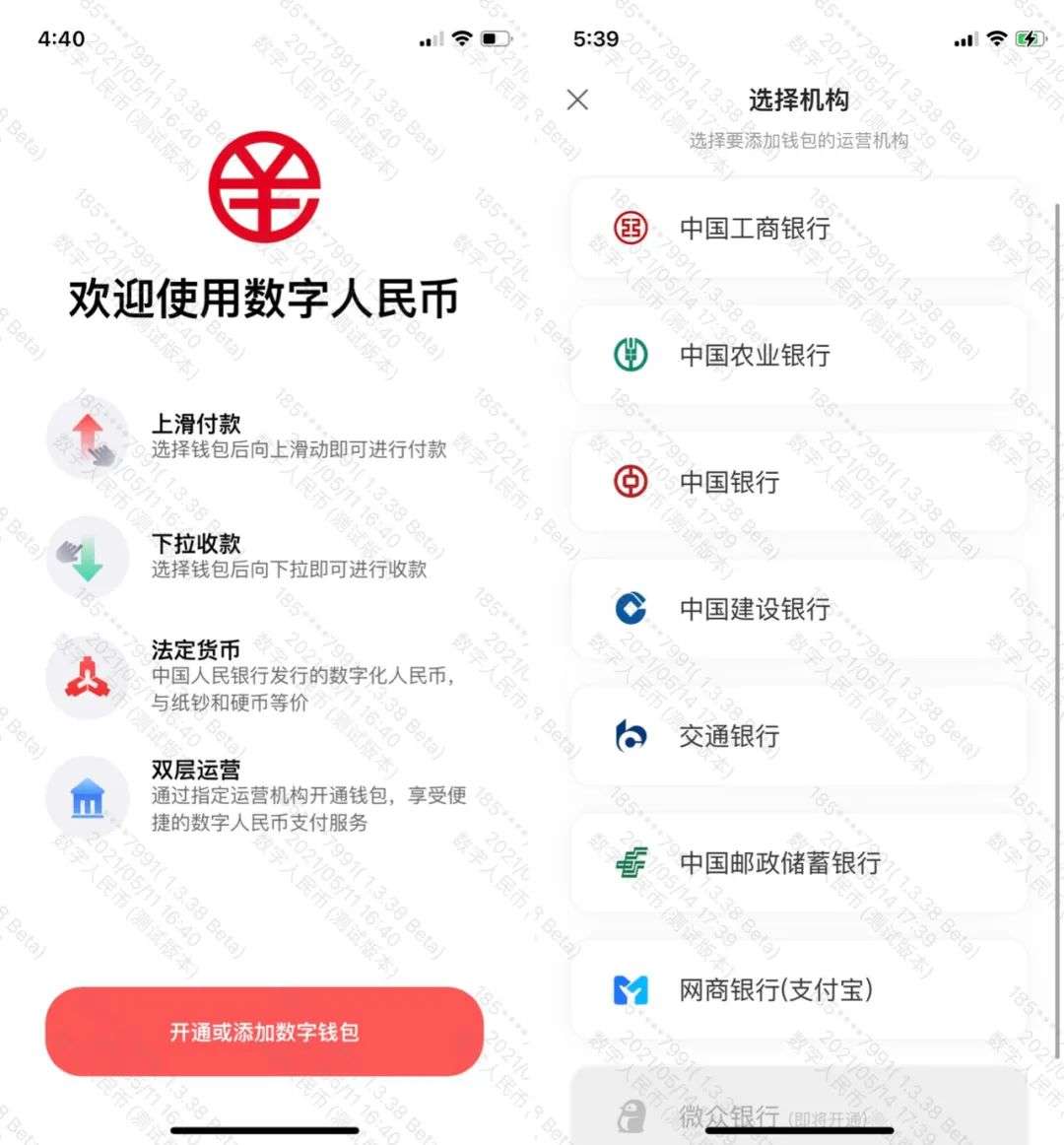Select 中国工商银行 as operator

pyautogui.click(x=798, y=229)
